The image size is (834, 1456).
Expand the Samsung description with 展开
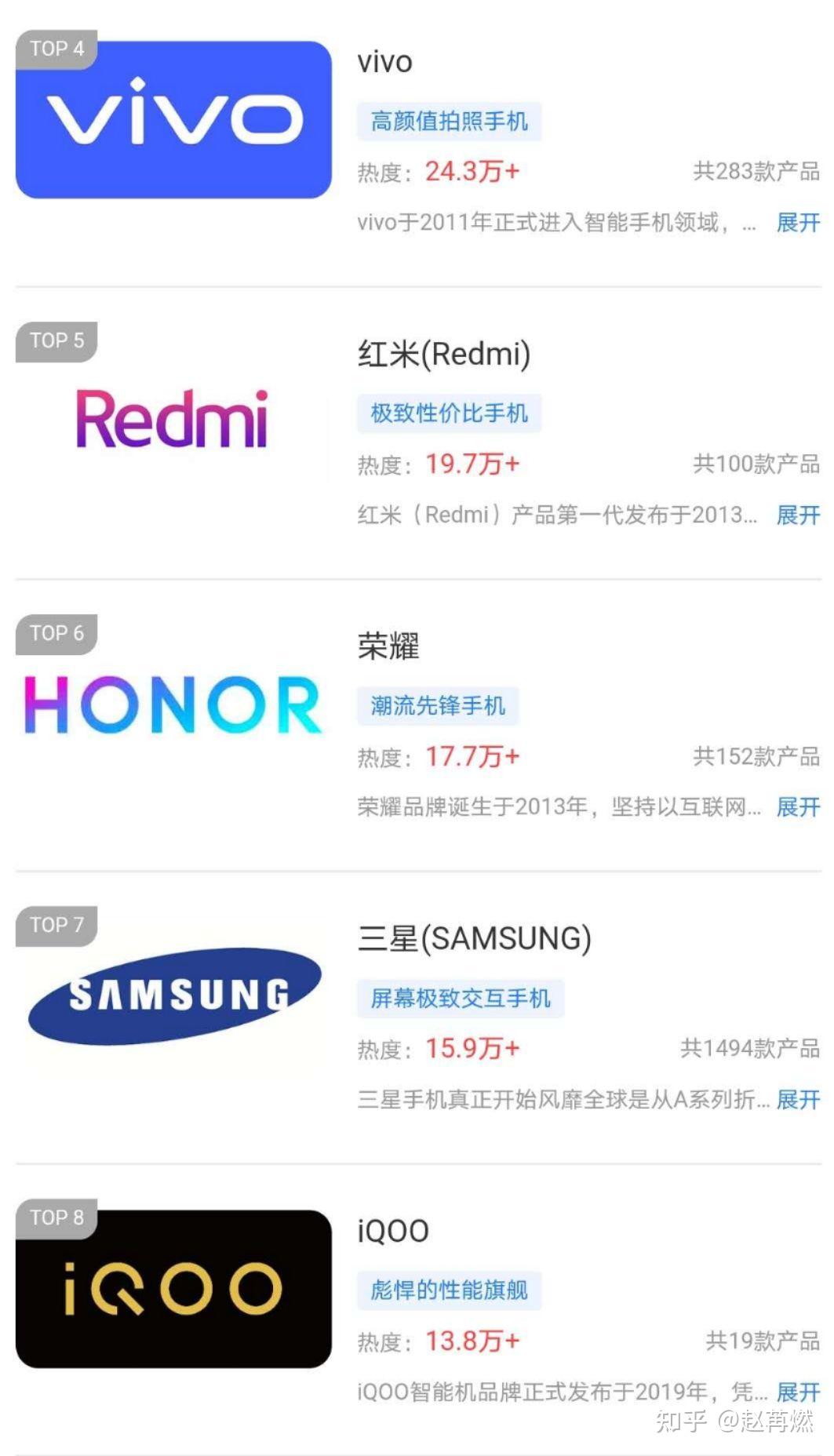pos(797,1100)
